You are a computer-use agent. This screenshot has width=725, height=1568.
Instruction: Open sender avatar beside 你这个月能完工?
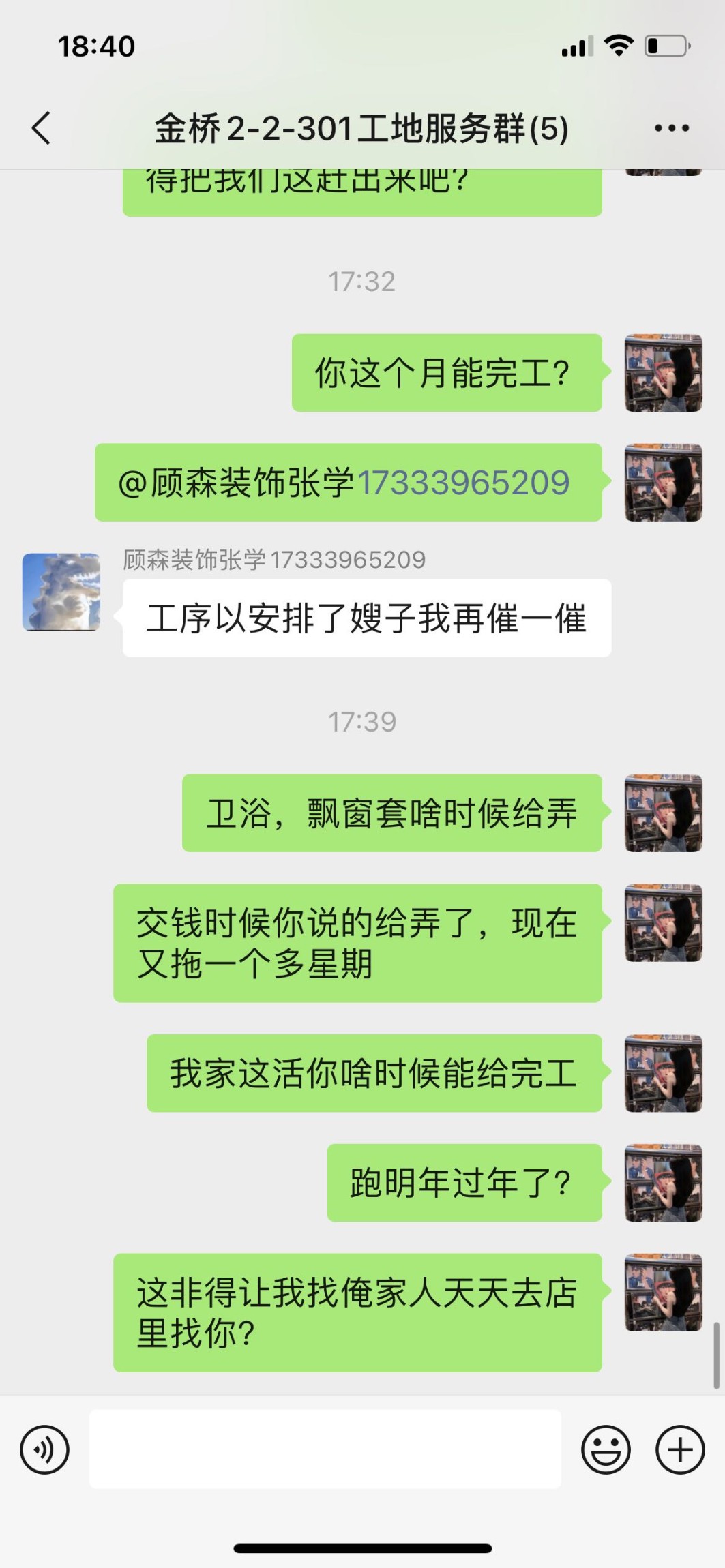[x=663, y=373]
